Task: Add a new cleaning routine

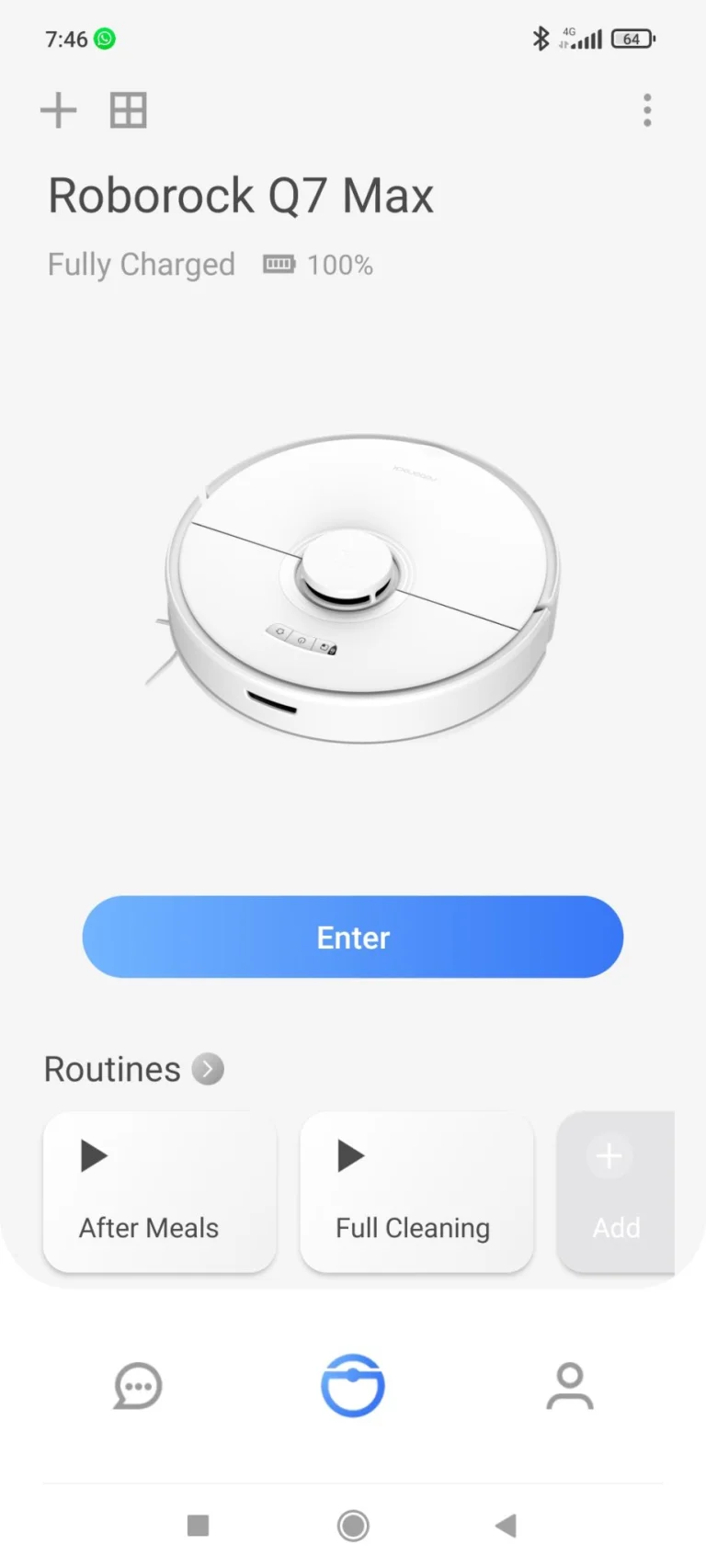Action: coord(616,1192)
